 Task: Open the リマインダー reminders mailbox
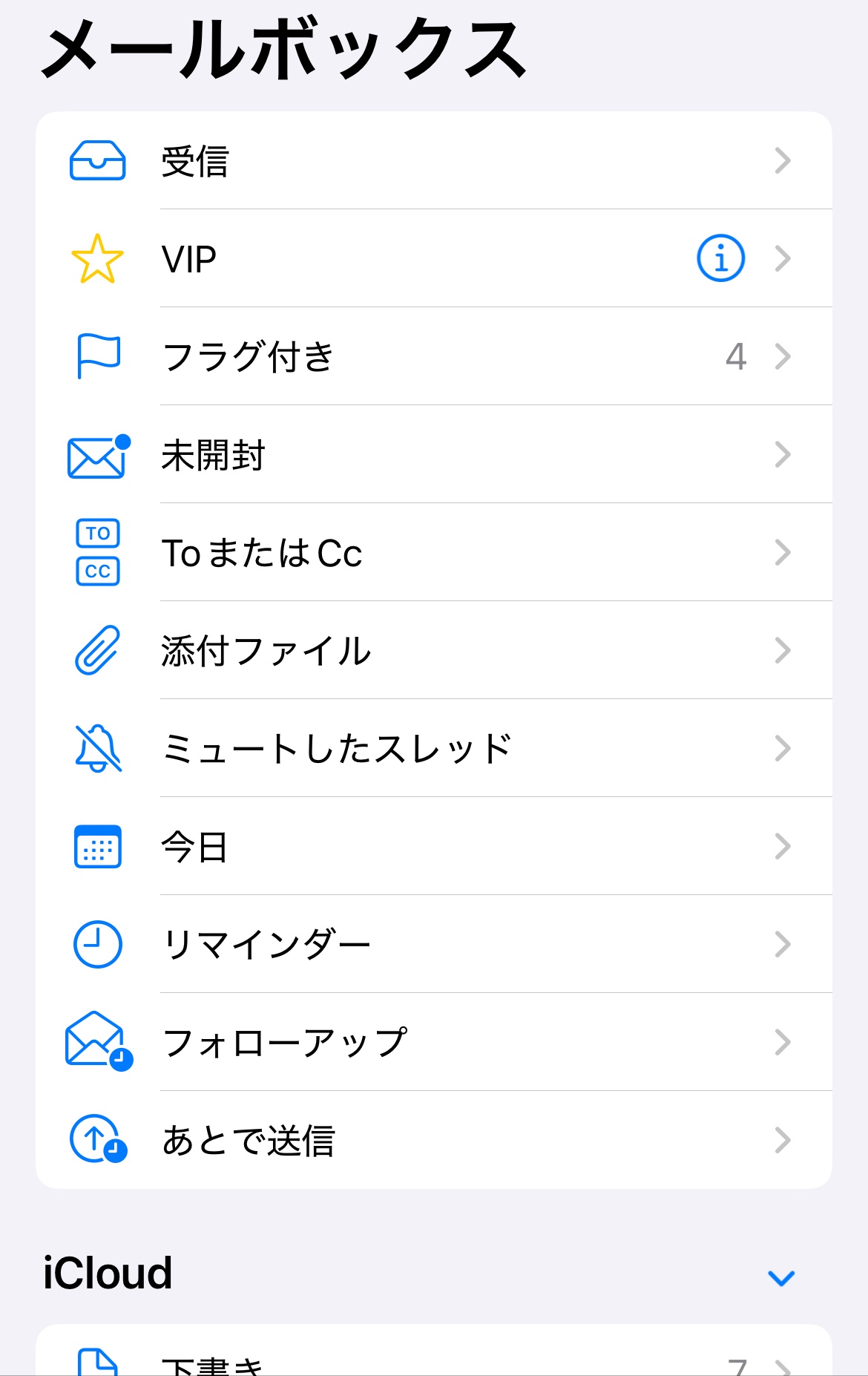click(433, 945)
